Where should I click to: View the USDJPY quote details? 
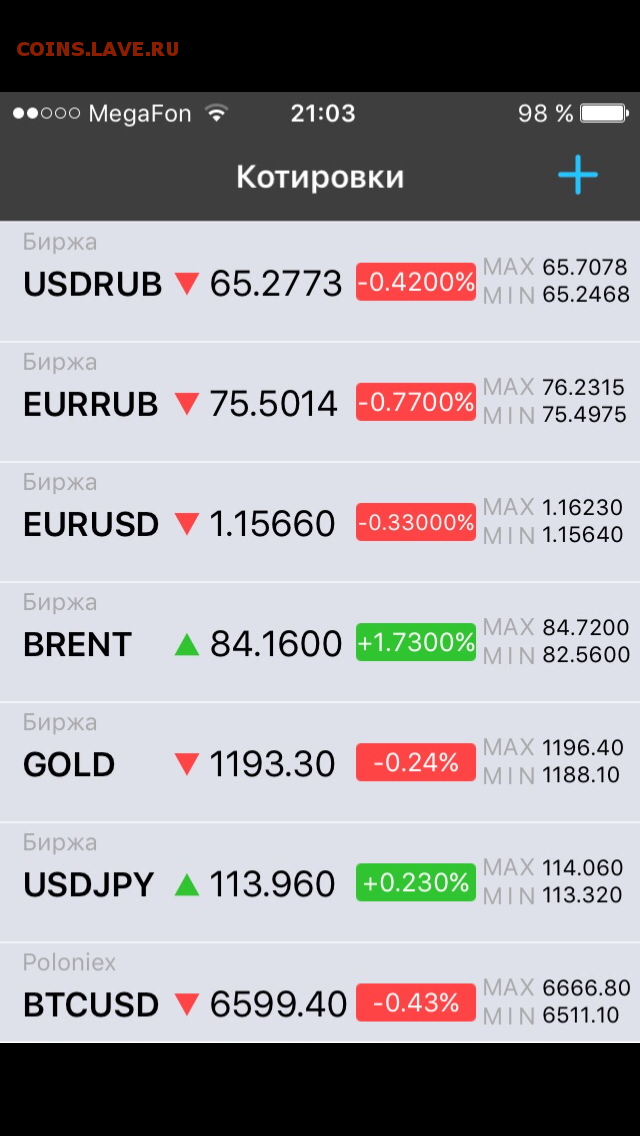click(x=88, y=884)
